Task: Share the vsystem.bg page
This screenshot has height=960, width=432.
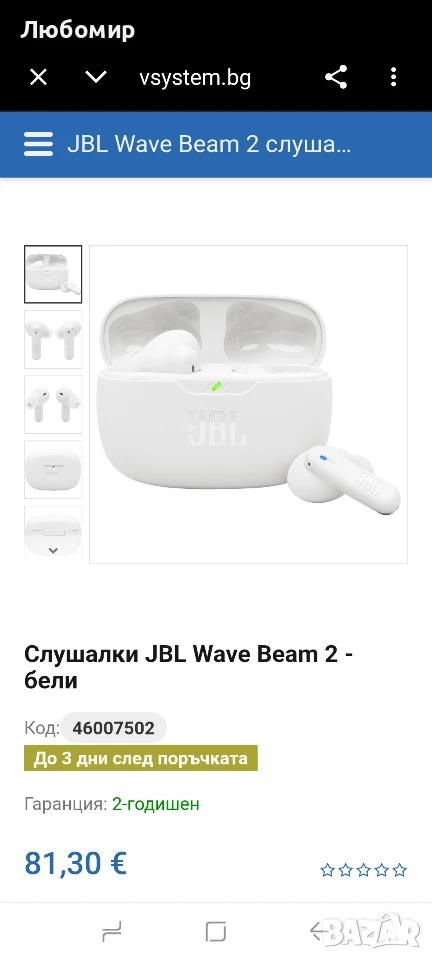Action: tap(336, 77)
